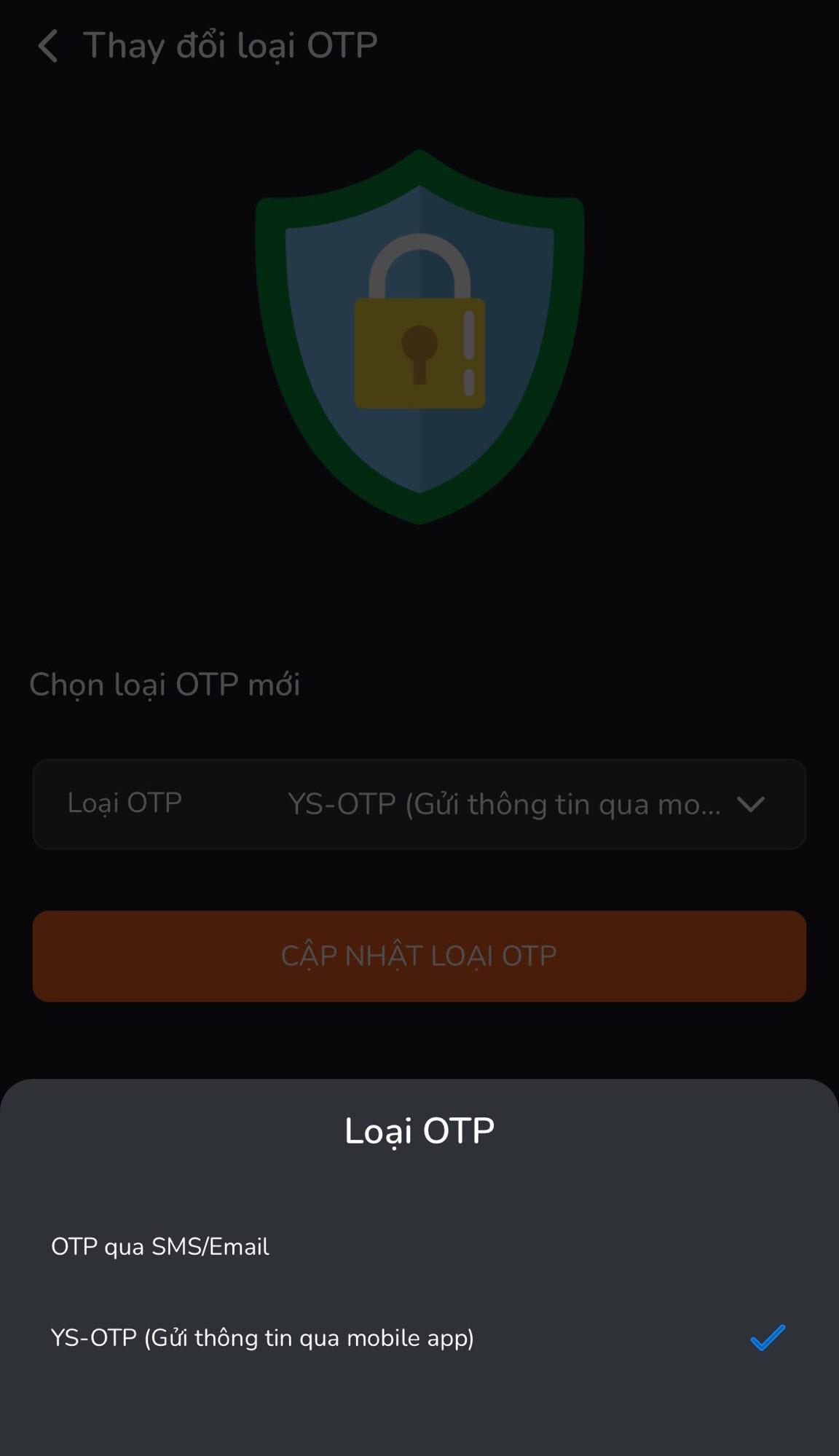Tap CẬP NHẬT LOẠI OTP button
The height and width of the screenshot is (1456, 839).
pyautogui.click(x=419, y=956)
